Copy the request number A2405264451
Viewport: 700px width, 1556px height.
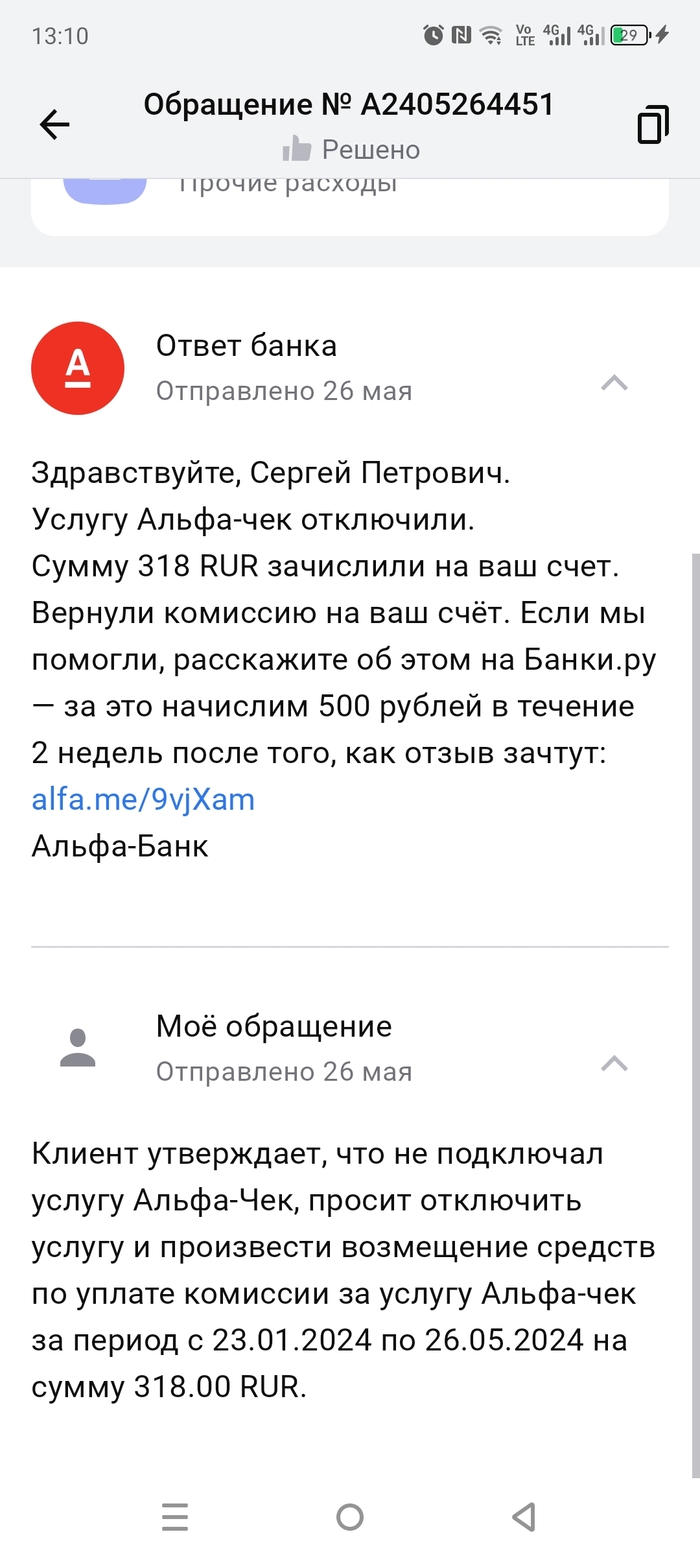(x=652, y=124)
